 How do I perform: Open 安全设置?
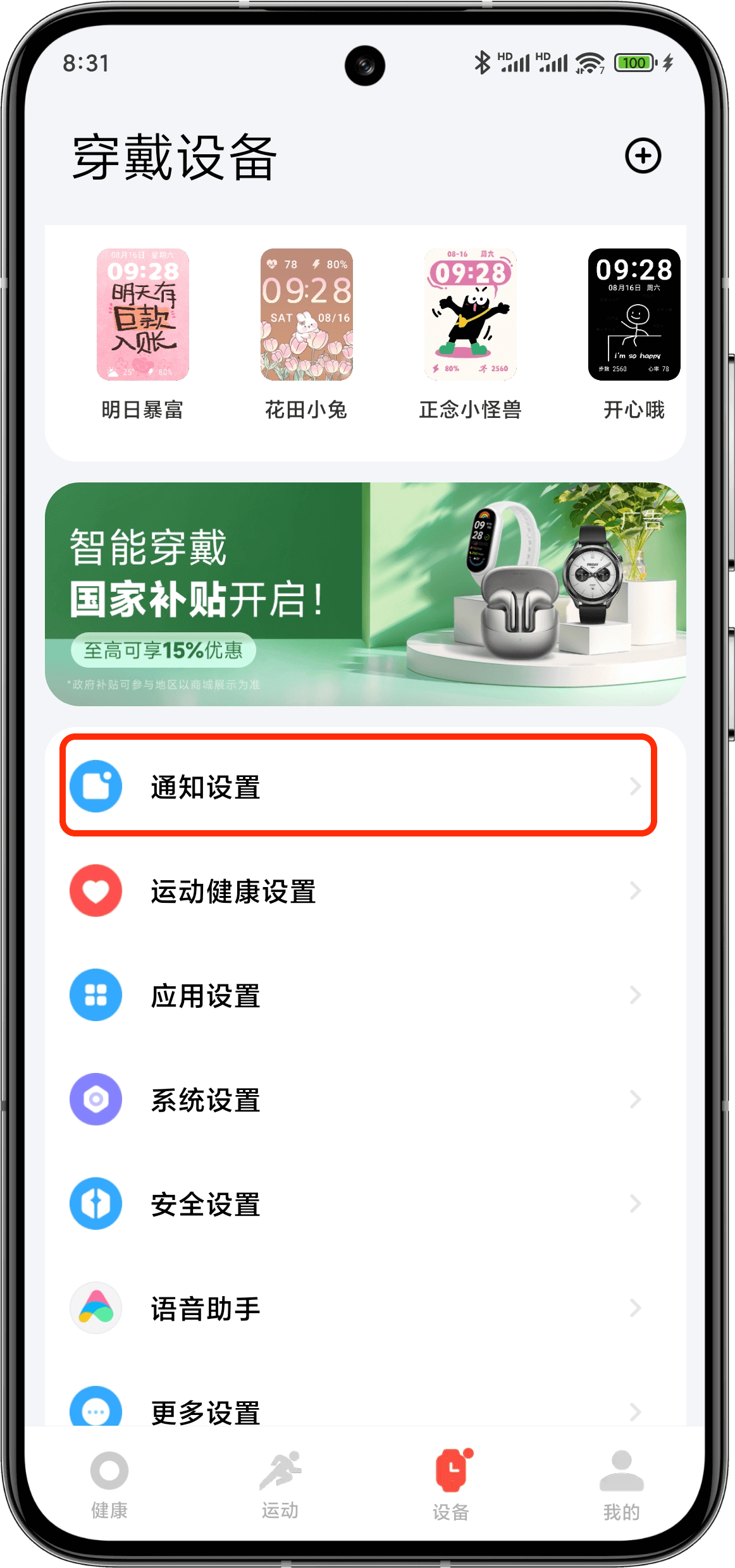coord(358,1204)
